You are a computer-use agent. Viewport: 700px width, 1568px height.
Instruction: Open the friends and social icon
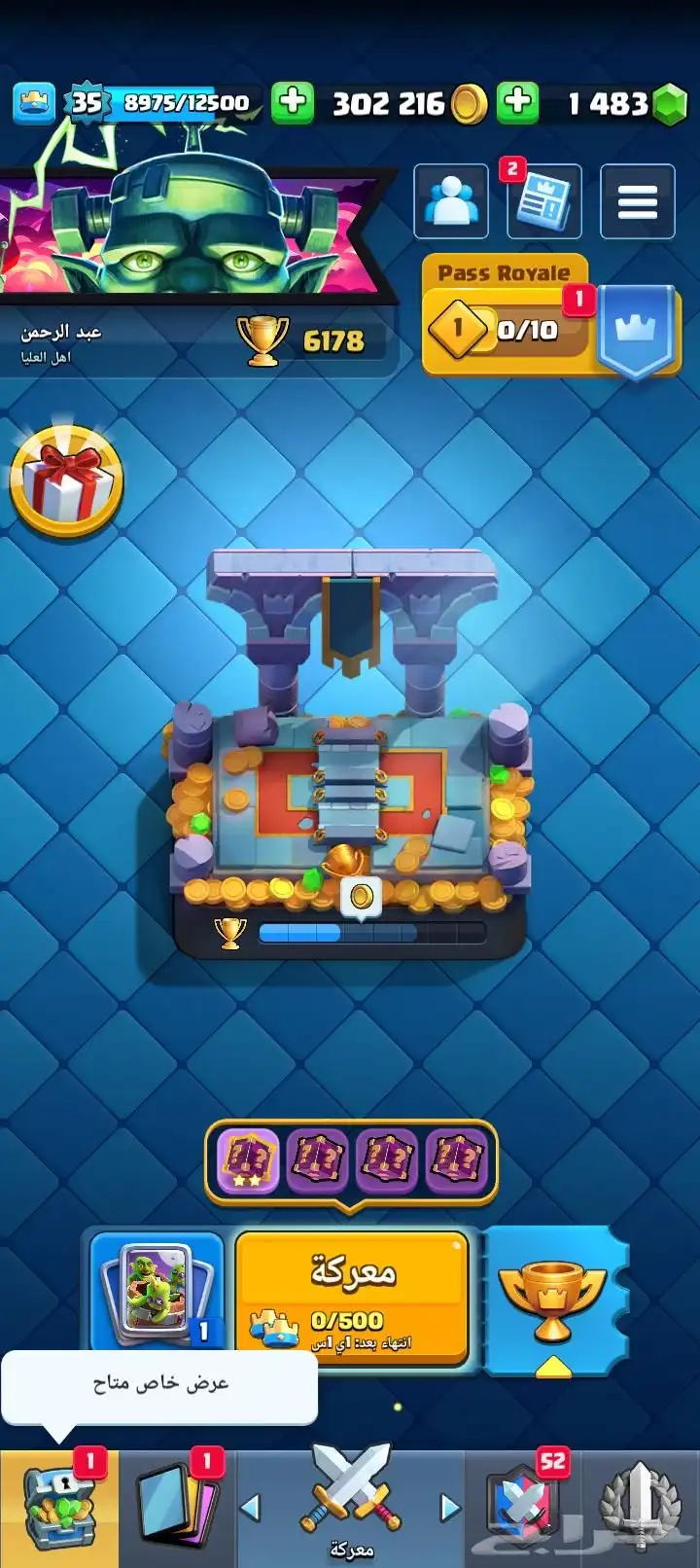[451, 201]
